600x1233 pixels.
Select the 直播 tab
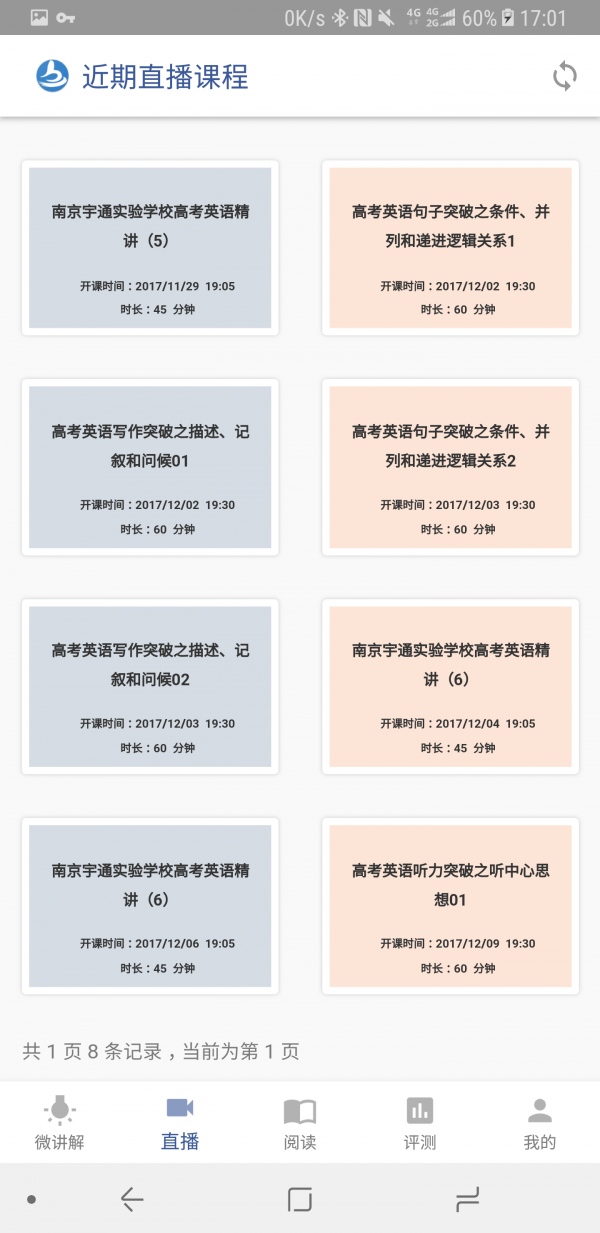click(x=180, y=1122)
